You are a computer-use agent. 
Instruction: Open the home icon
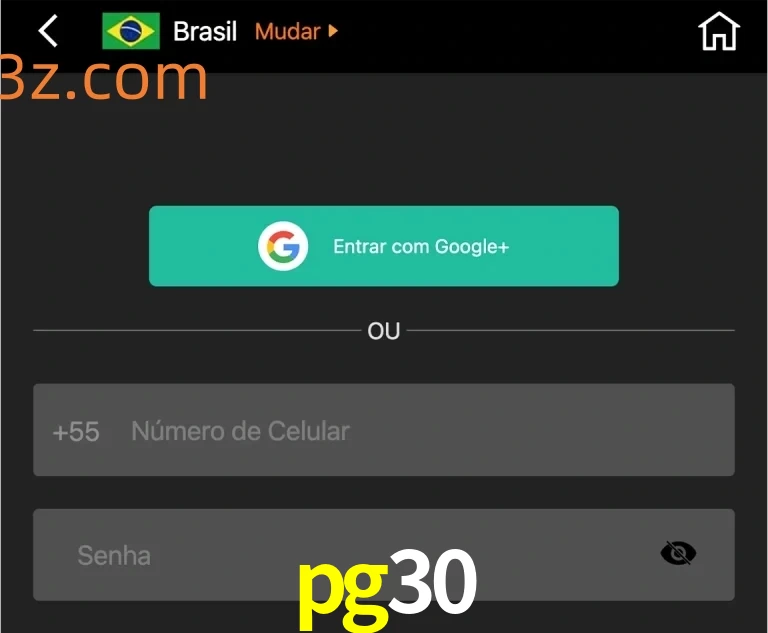pos(718,32)
